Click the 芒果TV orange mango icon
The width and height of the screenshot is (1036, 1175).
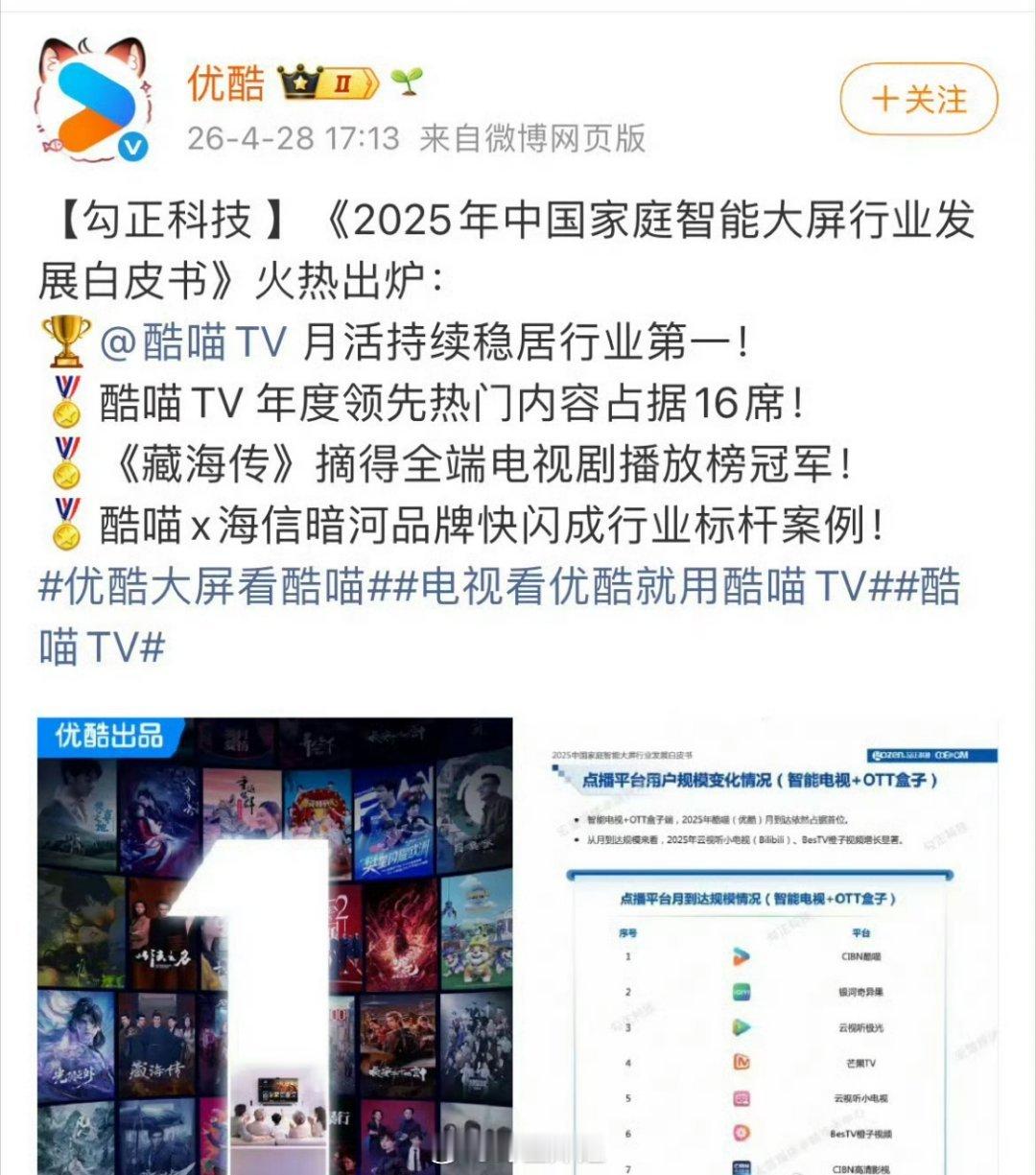click(741, 1063)
